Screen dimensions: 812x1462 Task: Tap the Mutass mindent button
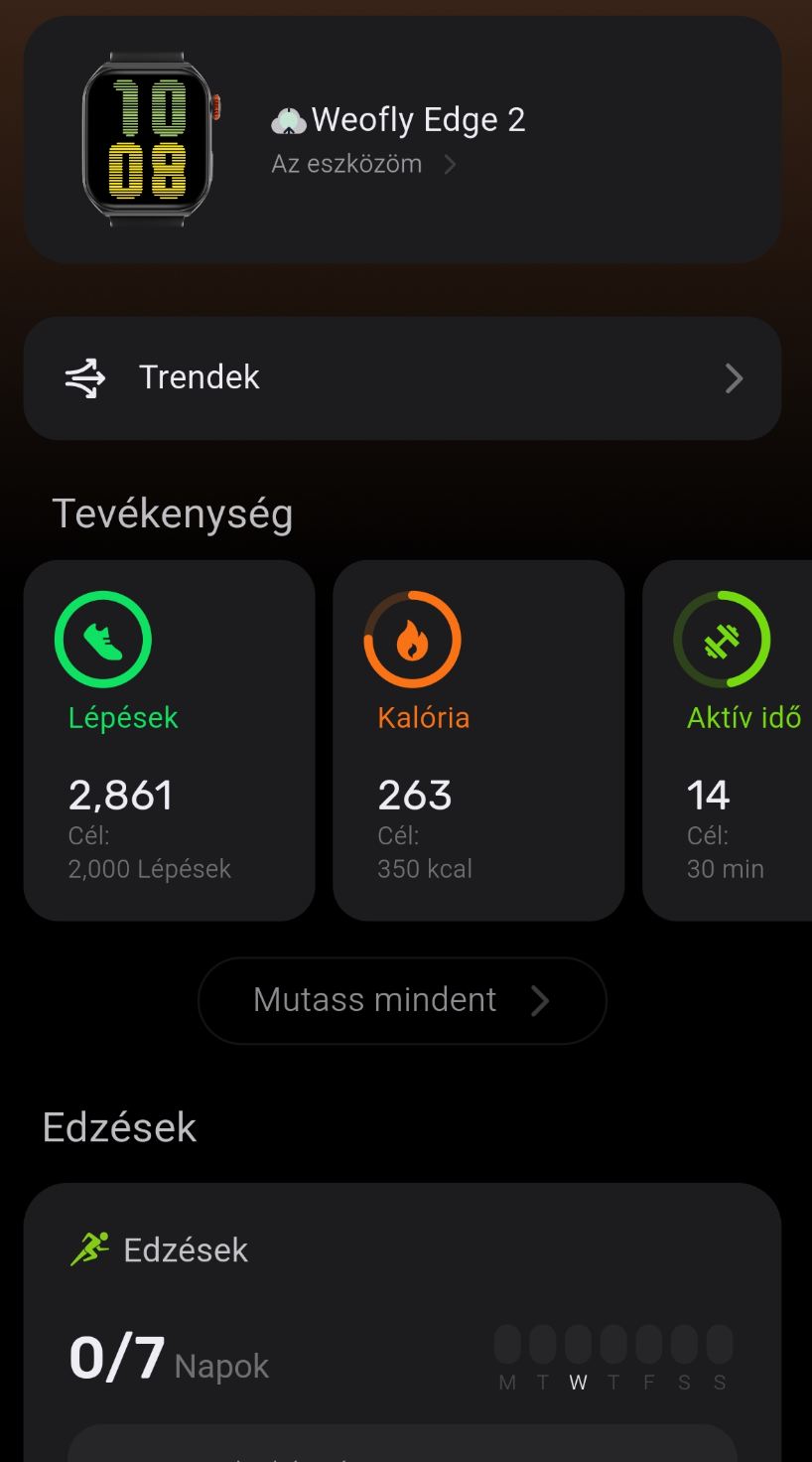pyautogui.click(x=402, y=1000)
